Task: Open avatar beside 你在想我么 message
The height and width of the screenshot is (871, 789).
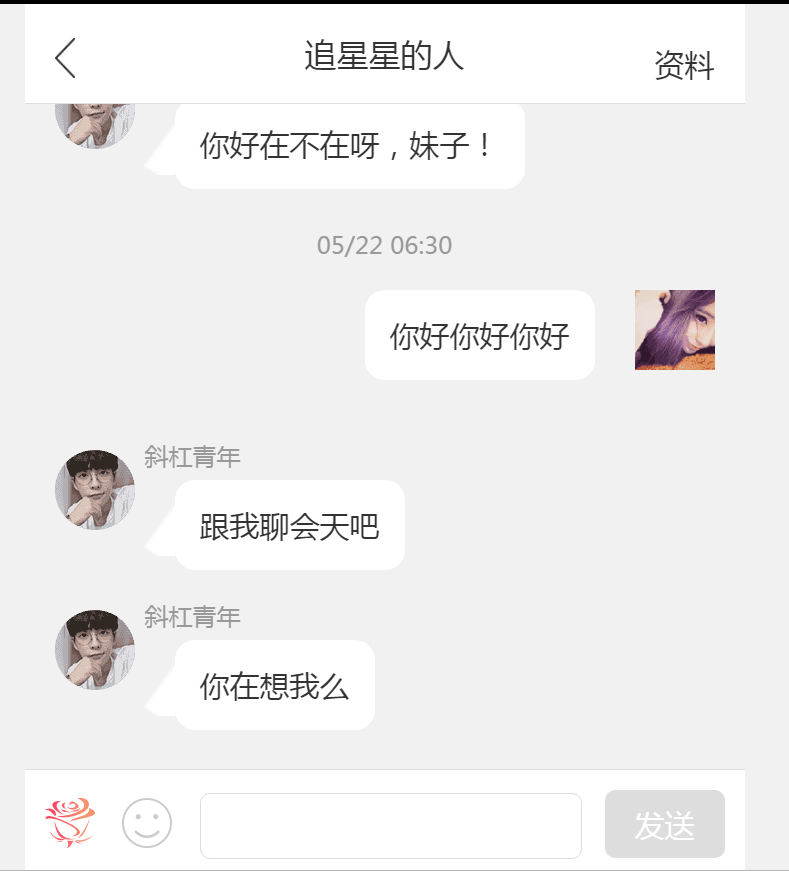Action: click(95, 650)
